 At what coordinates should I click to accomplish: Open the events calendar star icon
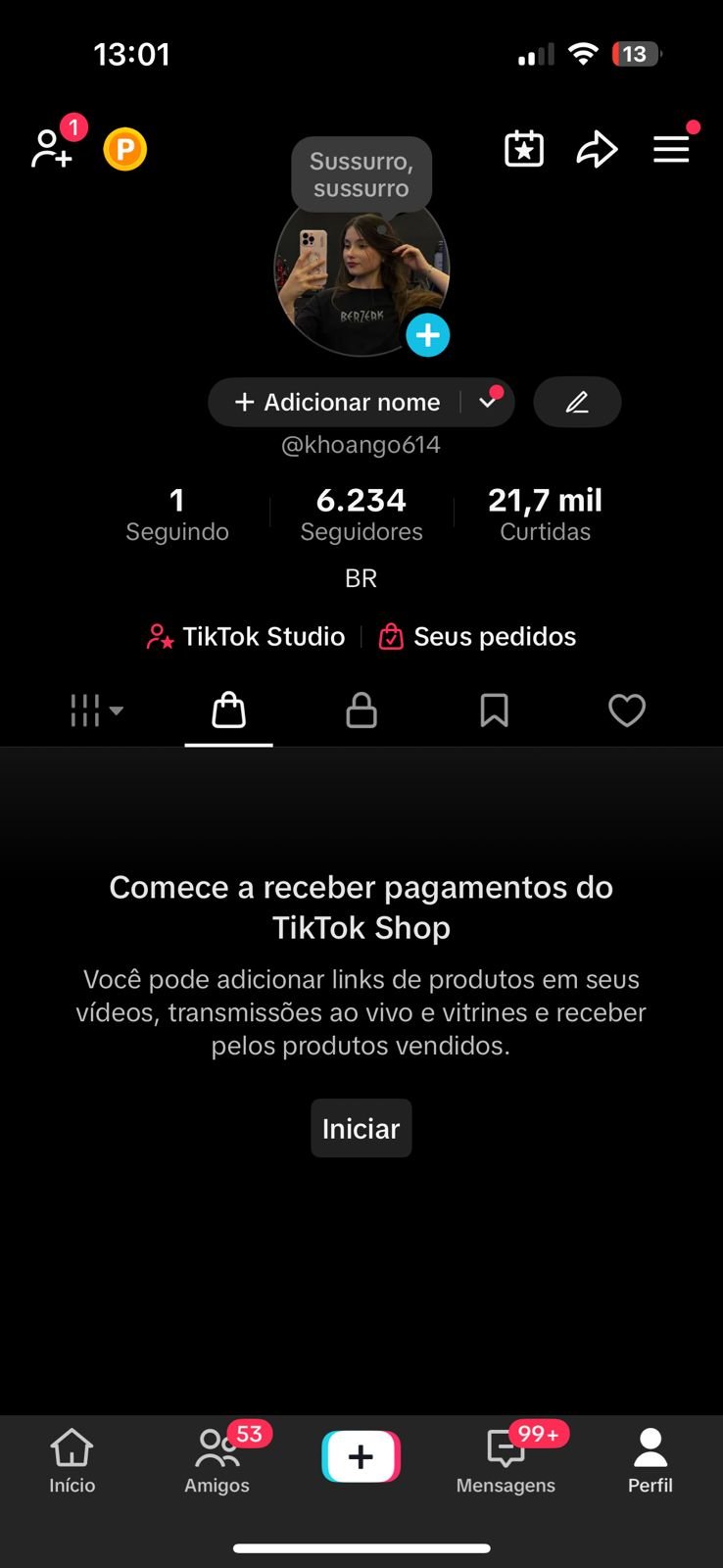coord(524,149)
